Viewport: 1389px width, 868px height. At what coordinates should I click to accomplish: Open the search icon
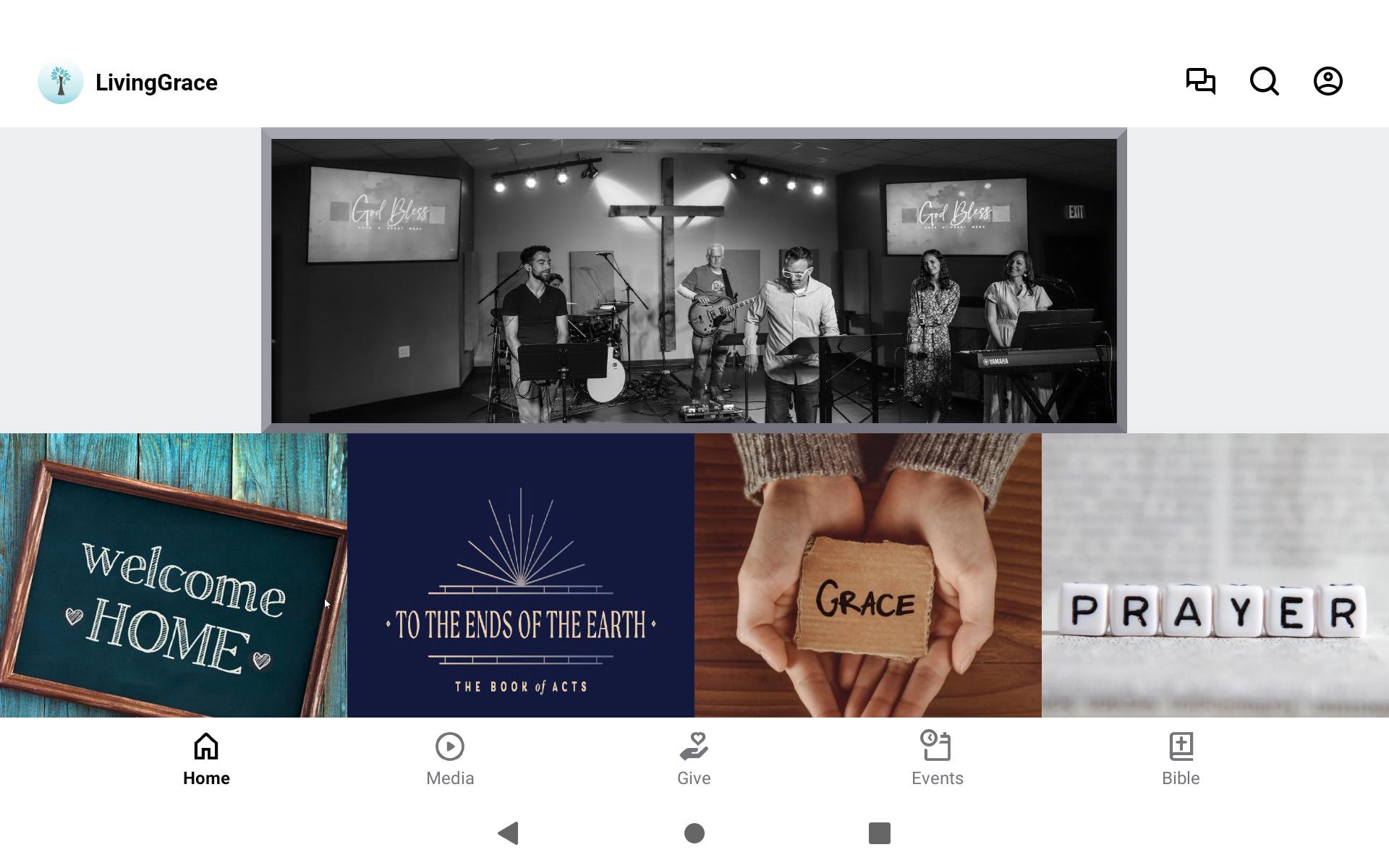(x=1264, y=81)
